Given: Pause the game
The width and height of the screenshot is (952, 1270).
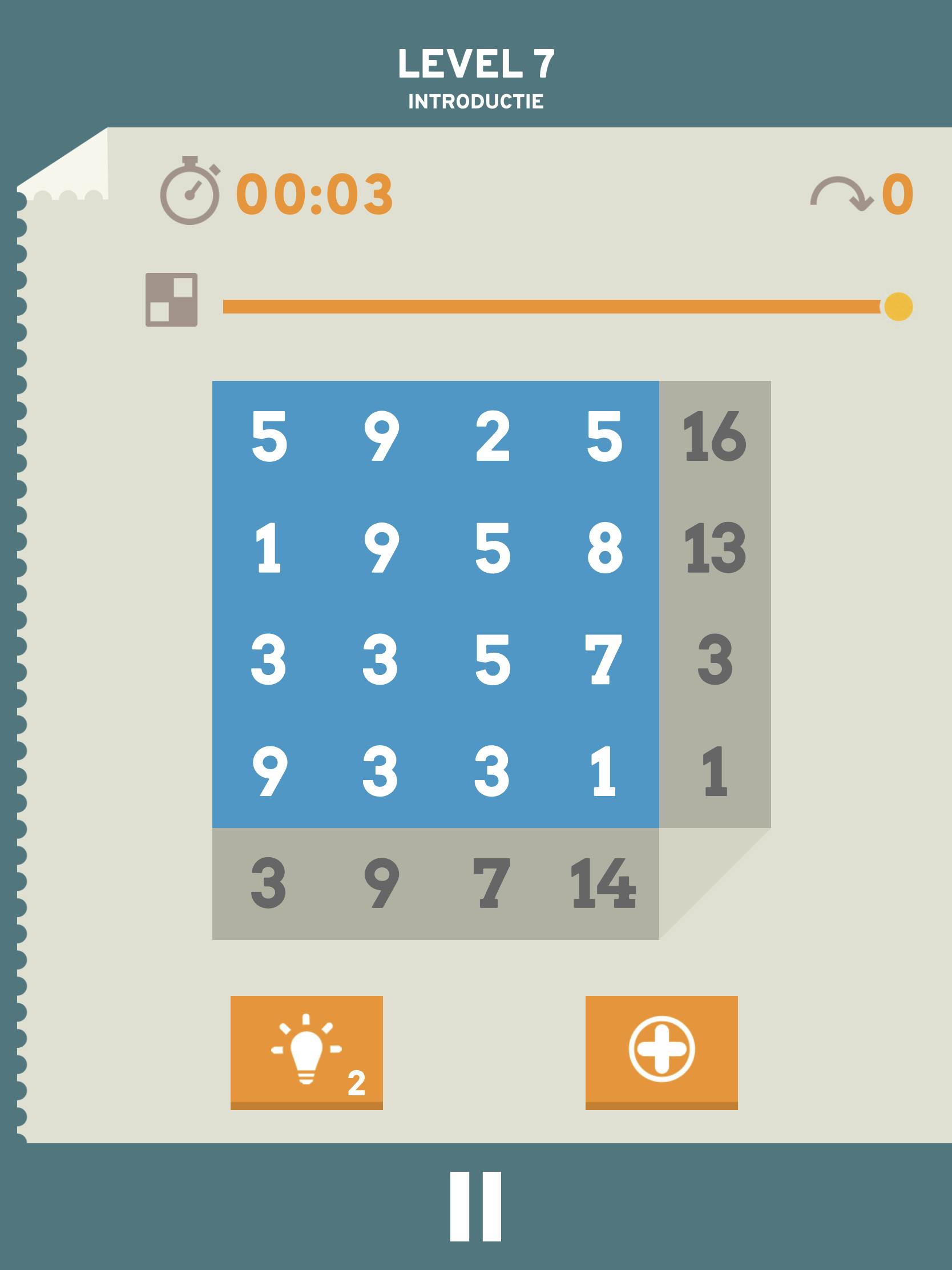Looking at the screenshot, I should [x=475, y=1206].
